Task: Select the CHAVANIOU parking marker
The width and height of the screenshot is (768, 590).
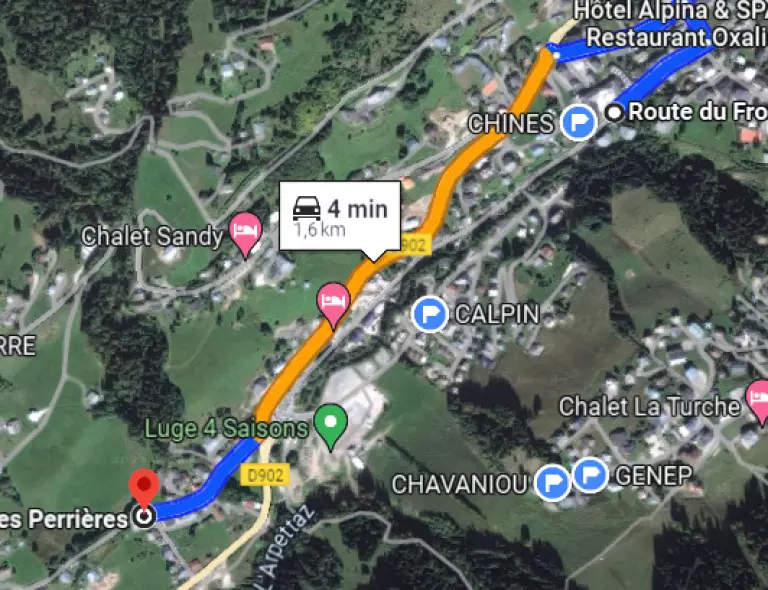Action: [x=551, y=484]
